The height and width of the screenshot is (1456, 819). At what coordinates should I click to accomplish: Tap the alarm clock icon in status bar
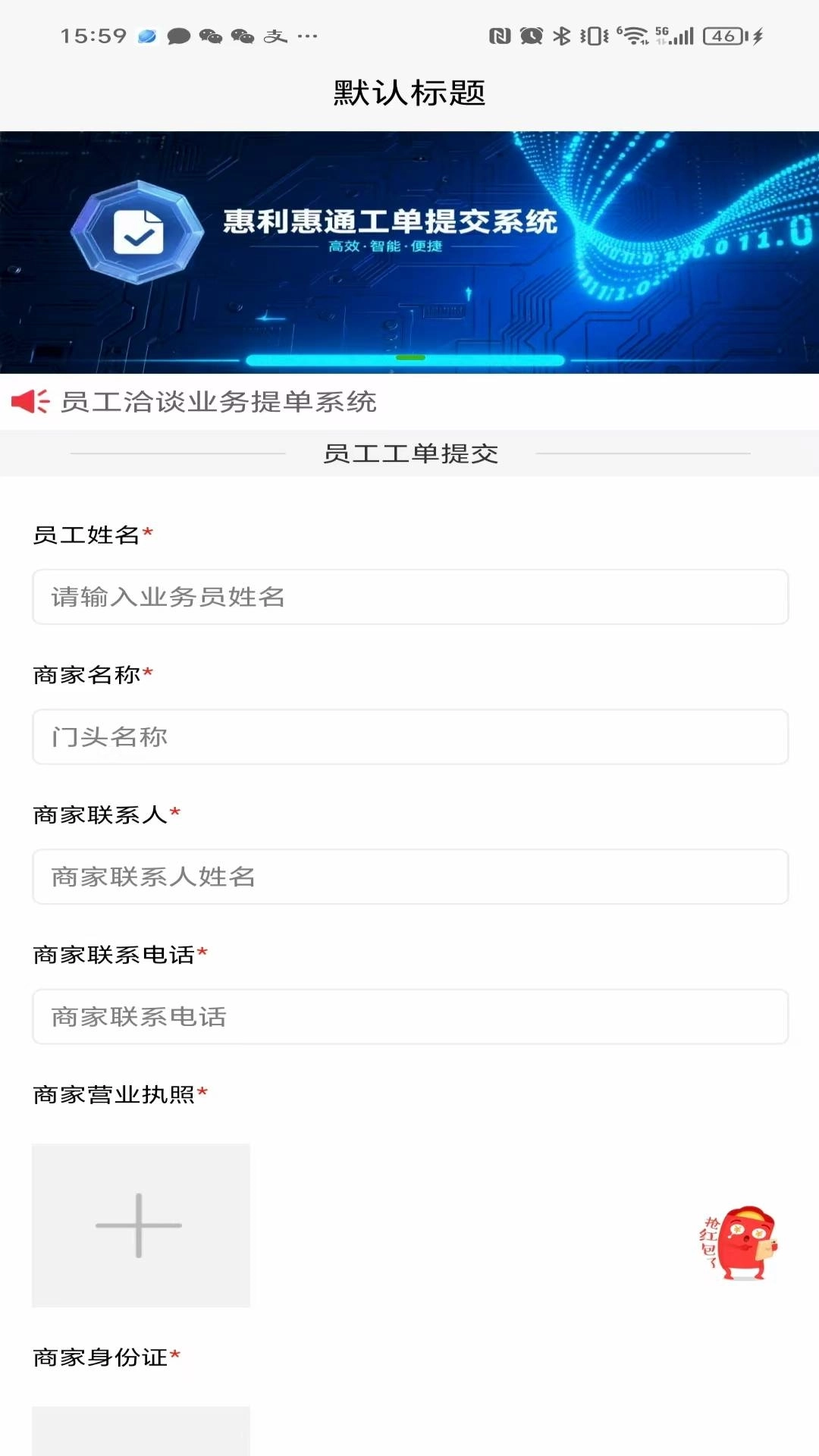click(531, 33)
